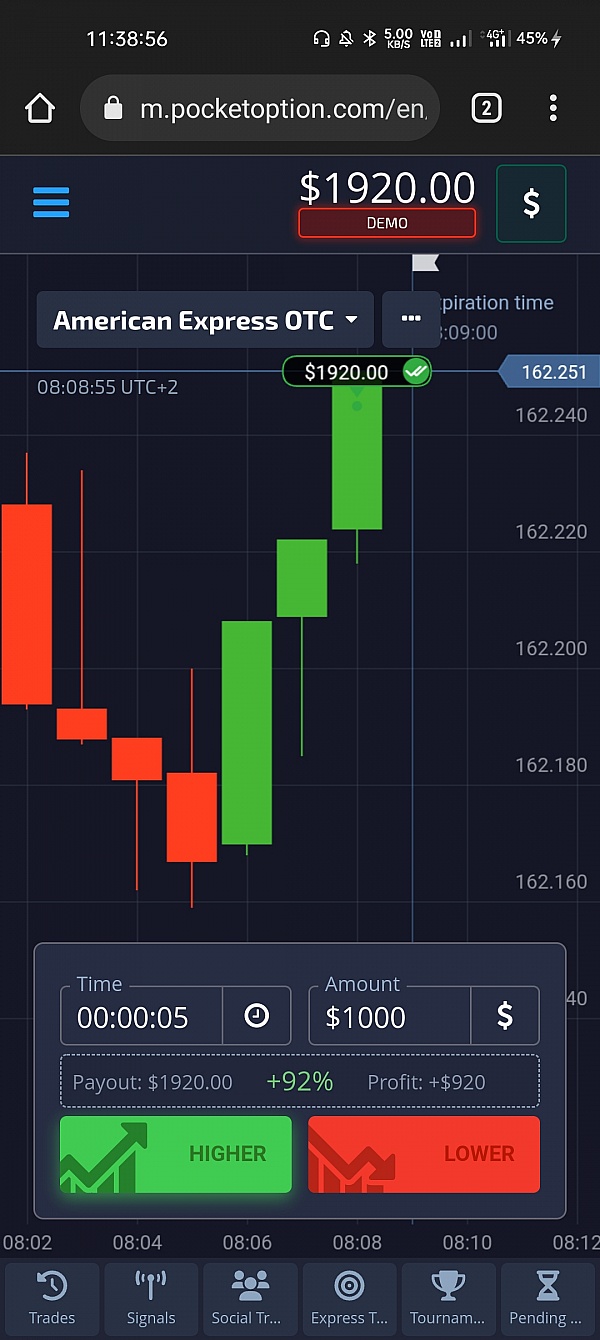The height and width of the screenshot is (1340, 600).
Task: Open the Pending trades tab
Action: 546,1299
